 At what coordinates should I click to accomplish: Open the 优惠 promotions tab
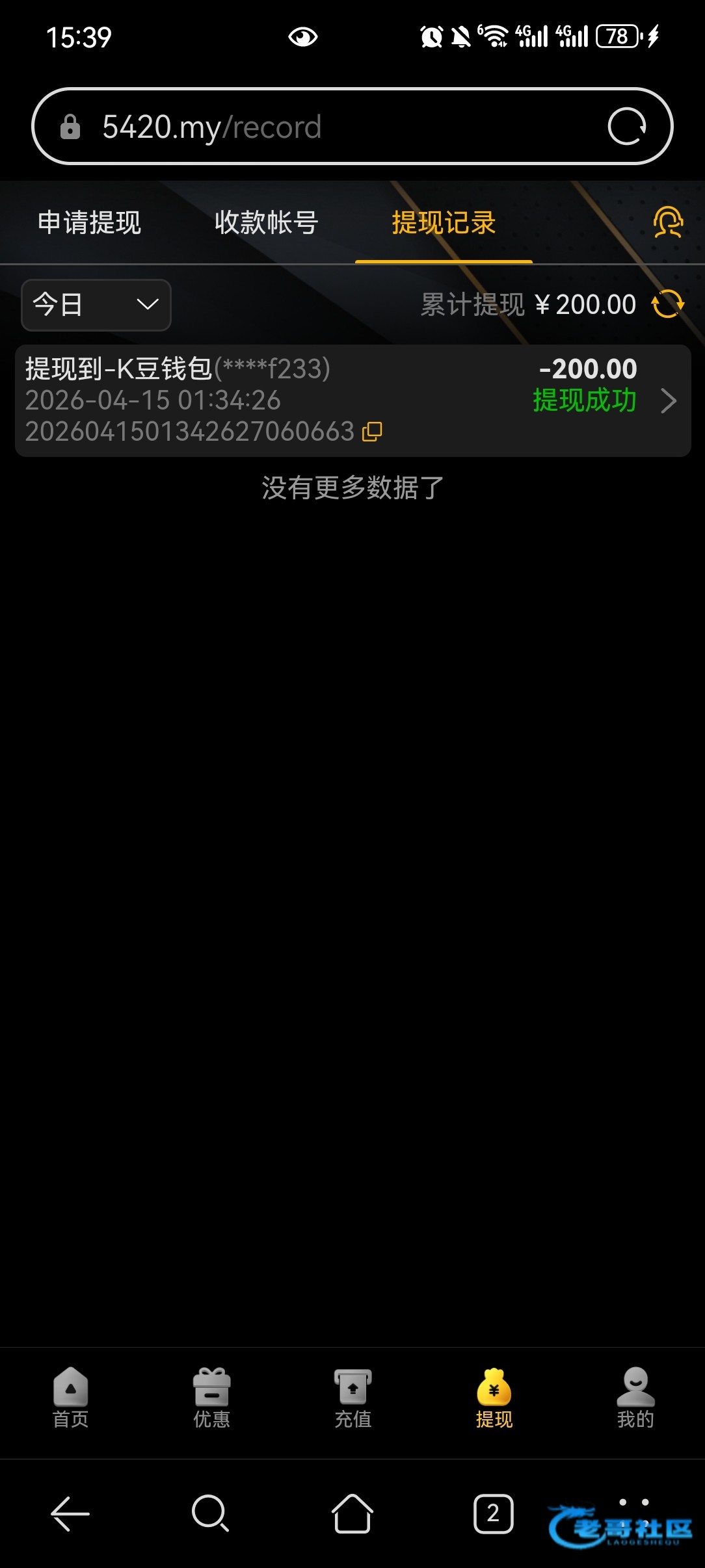pos(211,1398)
